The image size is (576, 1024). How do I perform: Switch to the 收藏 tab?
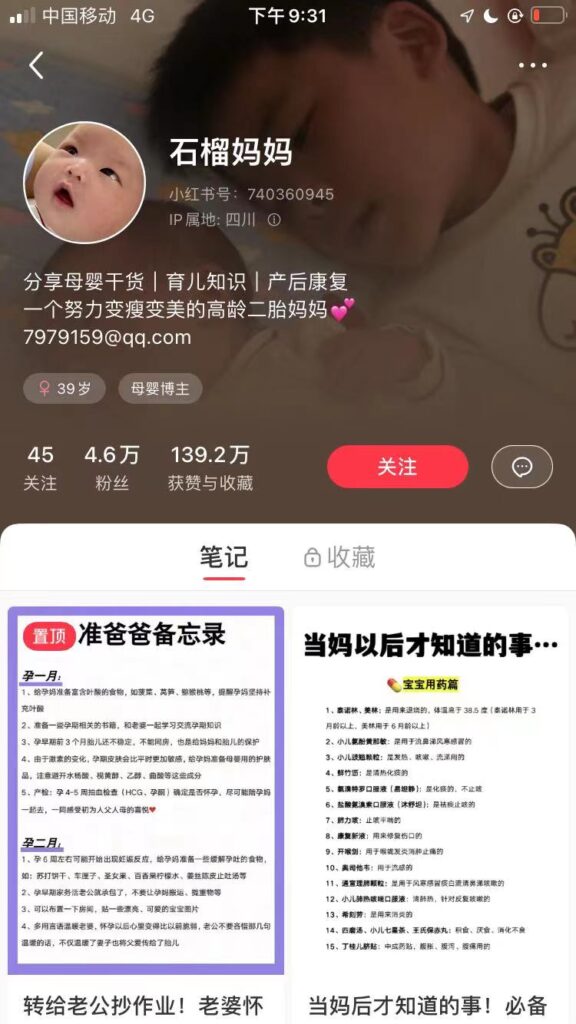(340, 557)
